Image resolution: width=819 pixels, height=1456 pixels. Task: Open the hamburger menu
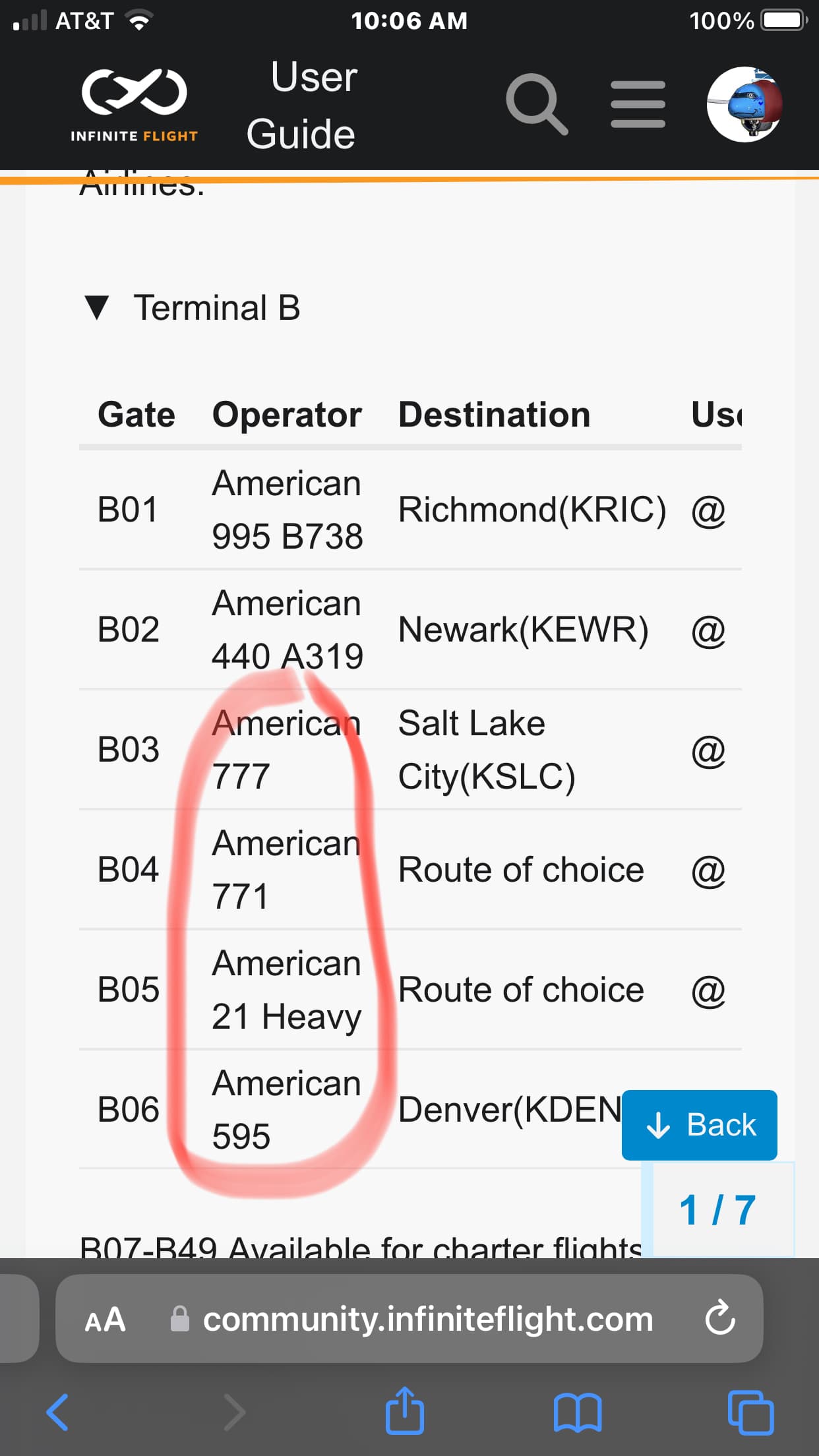pyautogui.click(x=638, y=104)
